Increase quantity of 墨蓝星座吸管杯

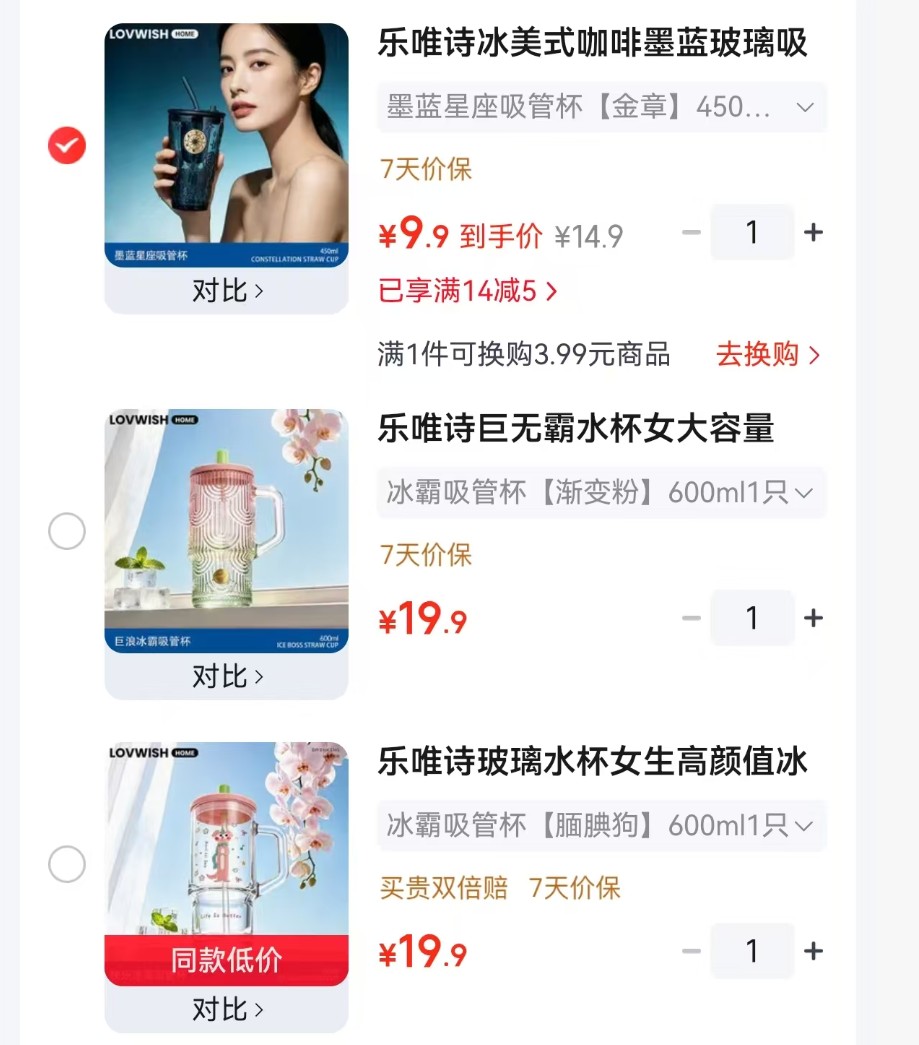pos(813,233)
